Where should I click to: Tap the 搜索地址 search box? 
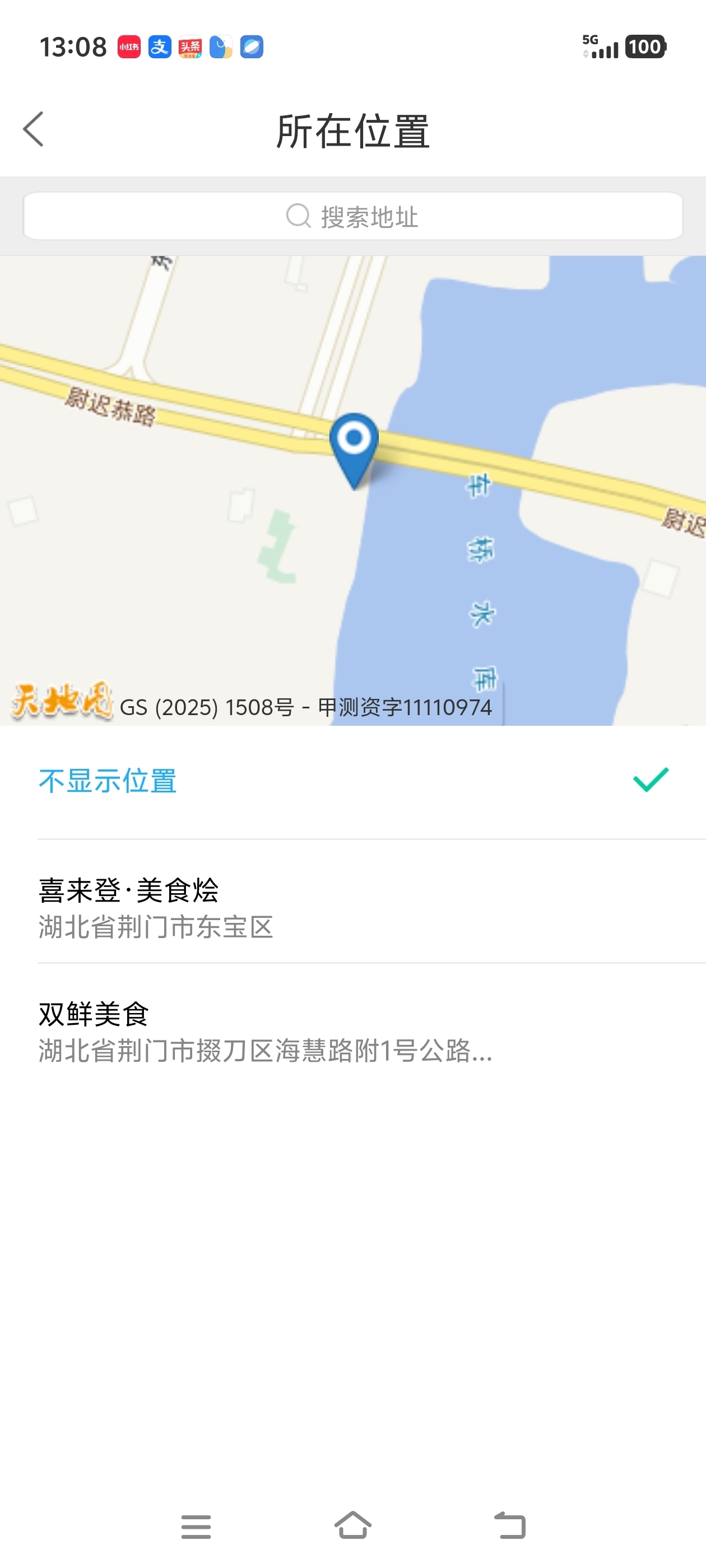coord(352,216)
